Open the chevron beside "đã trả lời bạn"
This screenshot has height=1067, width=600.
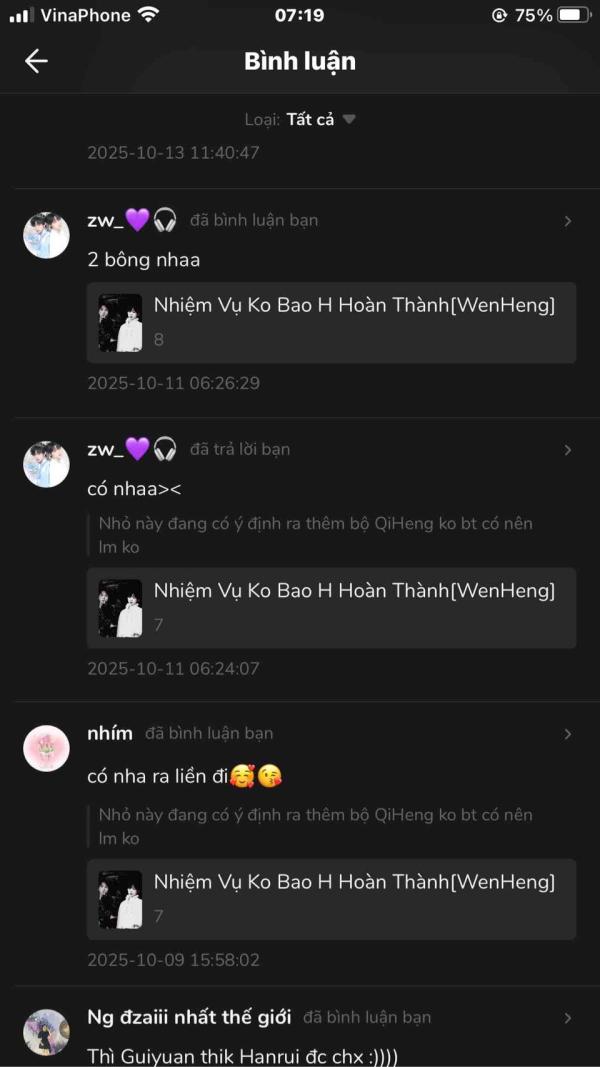[568, 450]
